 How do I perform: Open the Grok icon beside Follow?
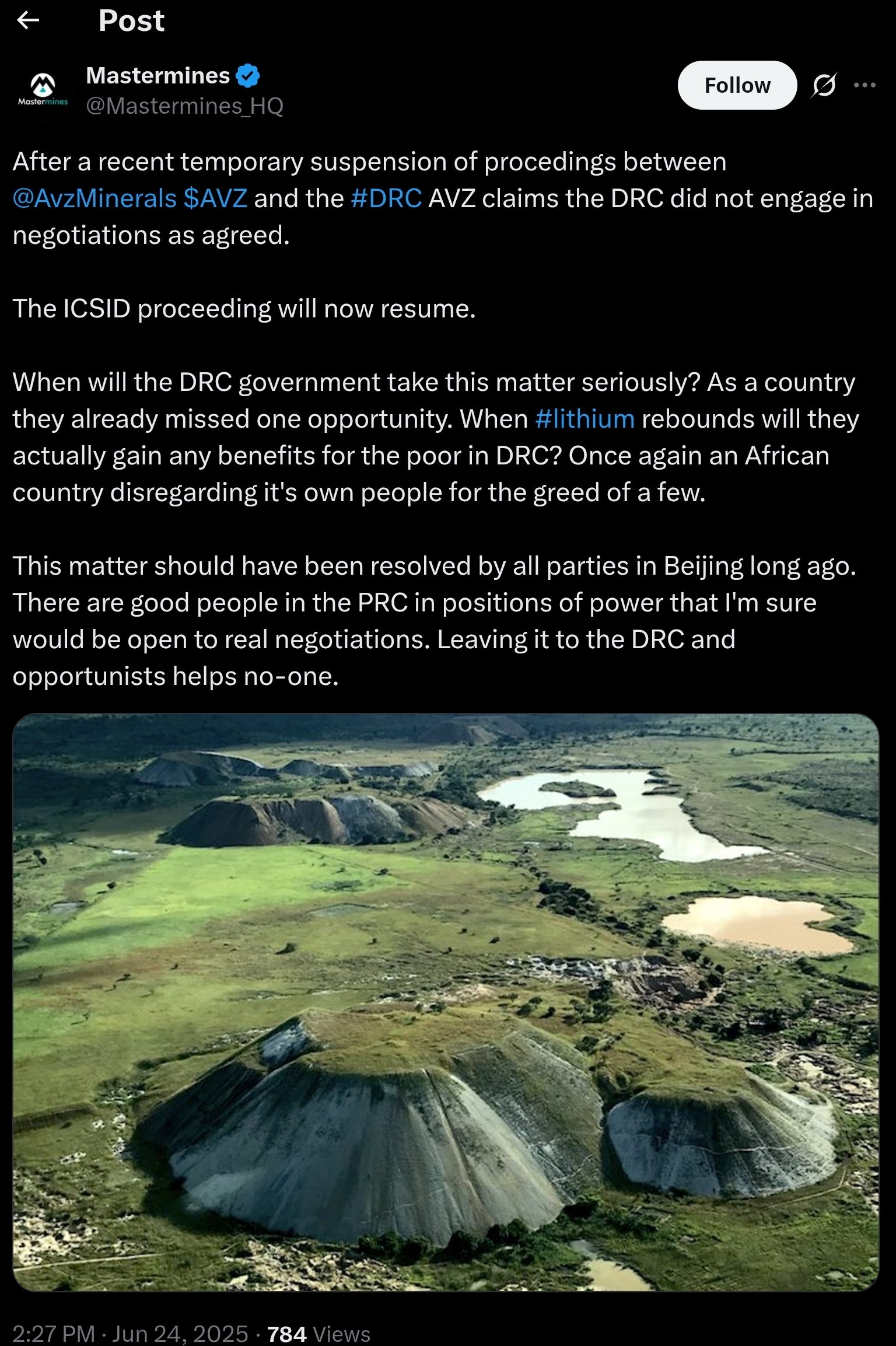pos(824,86)
